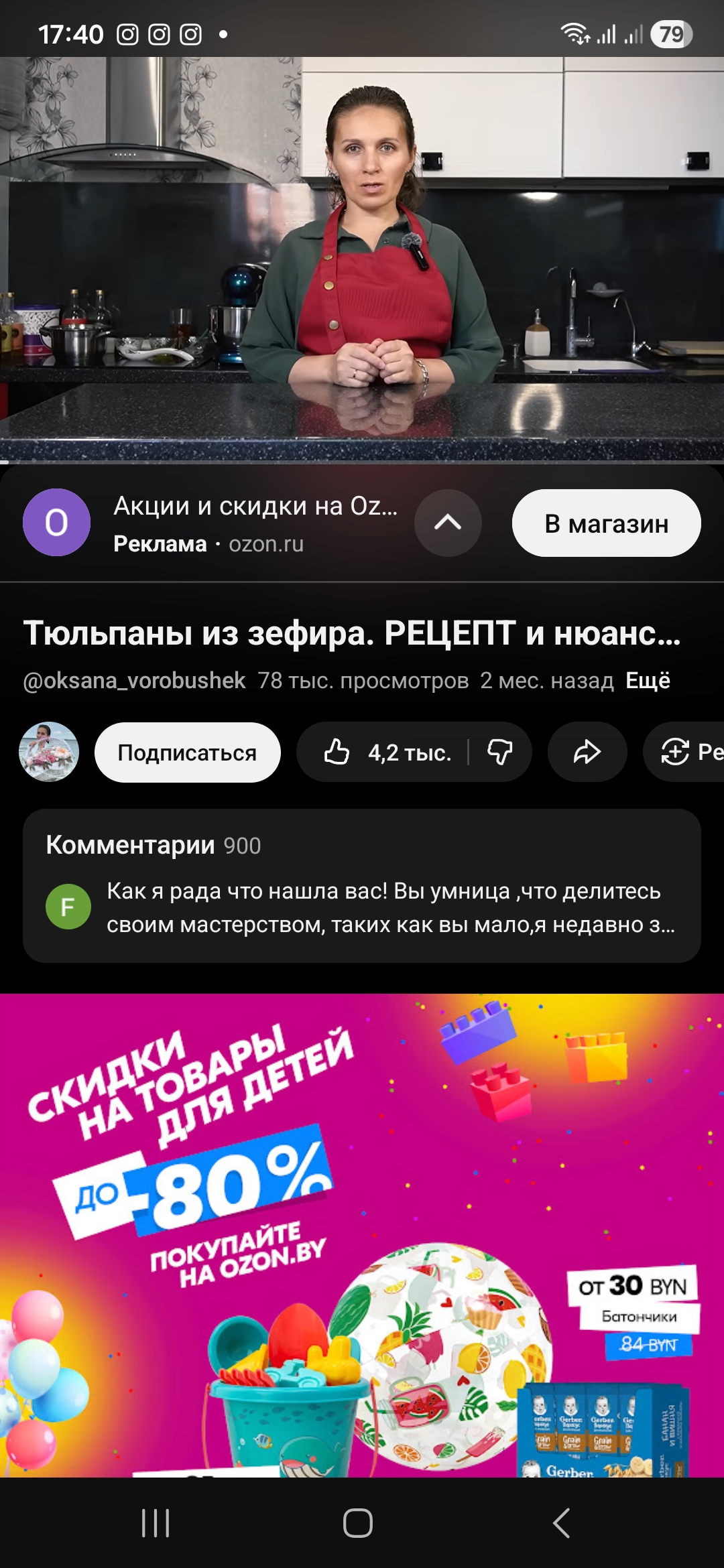Open the Ozon kids discounts ad banner
The width and height of the screenshot is (724, 1568).
tap(362, 1233)
